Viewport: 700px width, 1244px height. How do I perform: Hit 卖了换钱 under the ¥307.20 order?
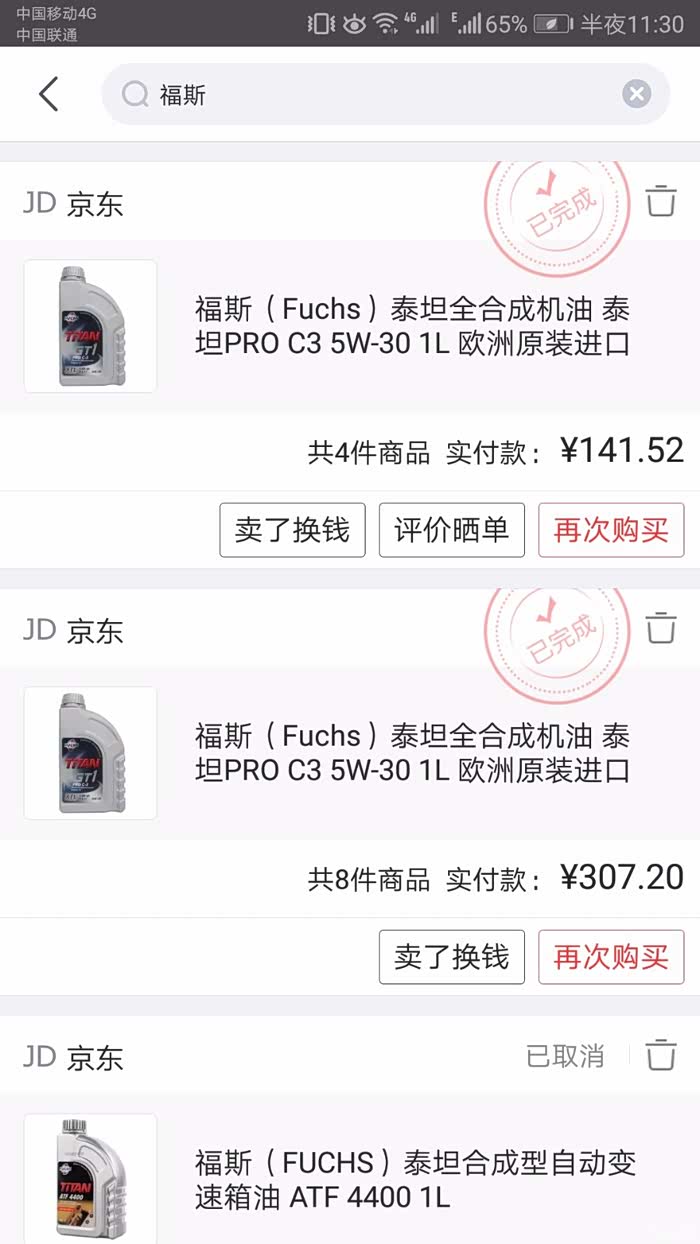[451, 957]
